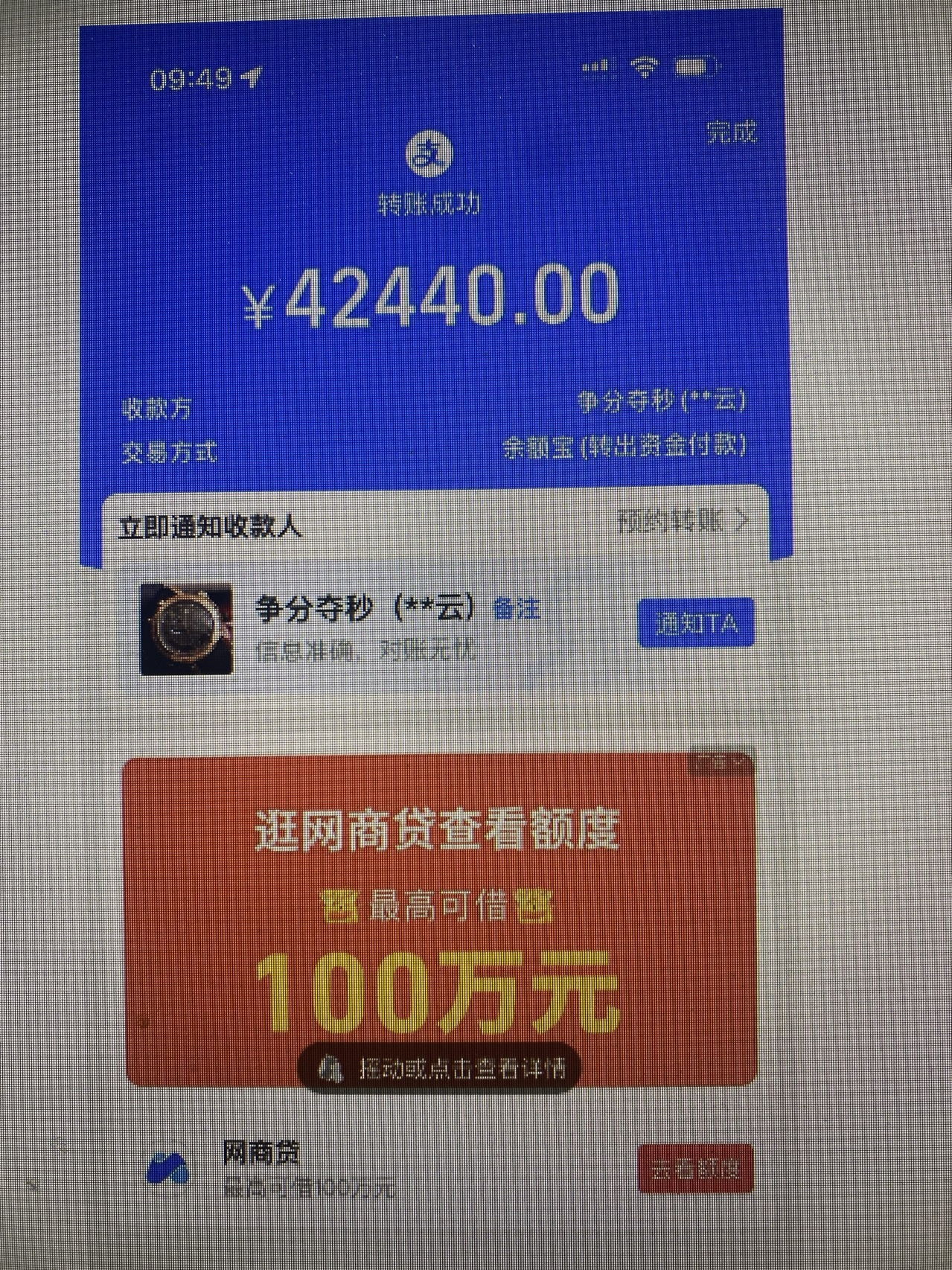Close the ad with the 广告 button
The image size is (952, 1270).
(719, 762)
